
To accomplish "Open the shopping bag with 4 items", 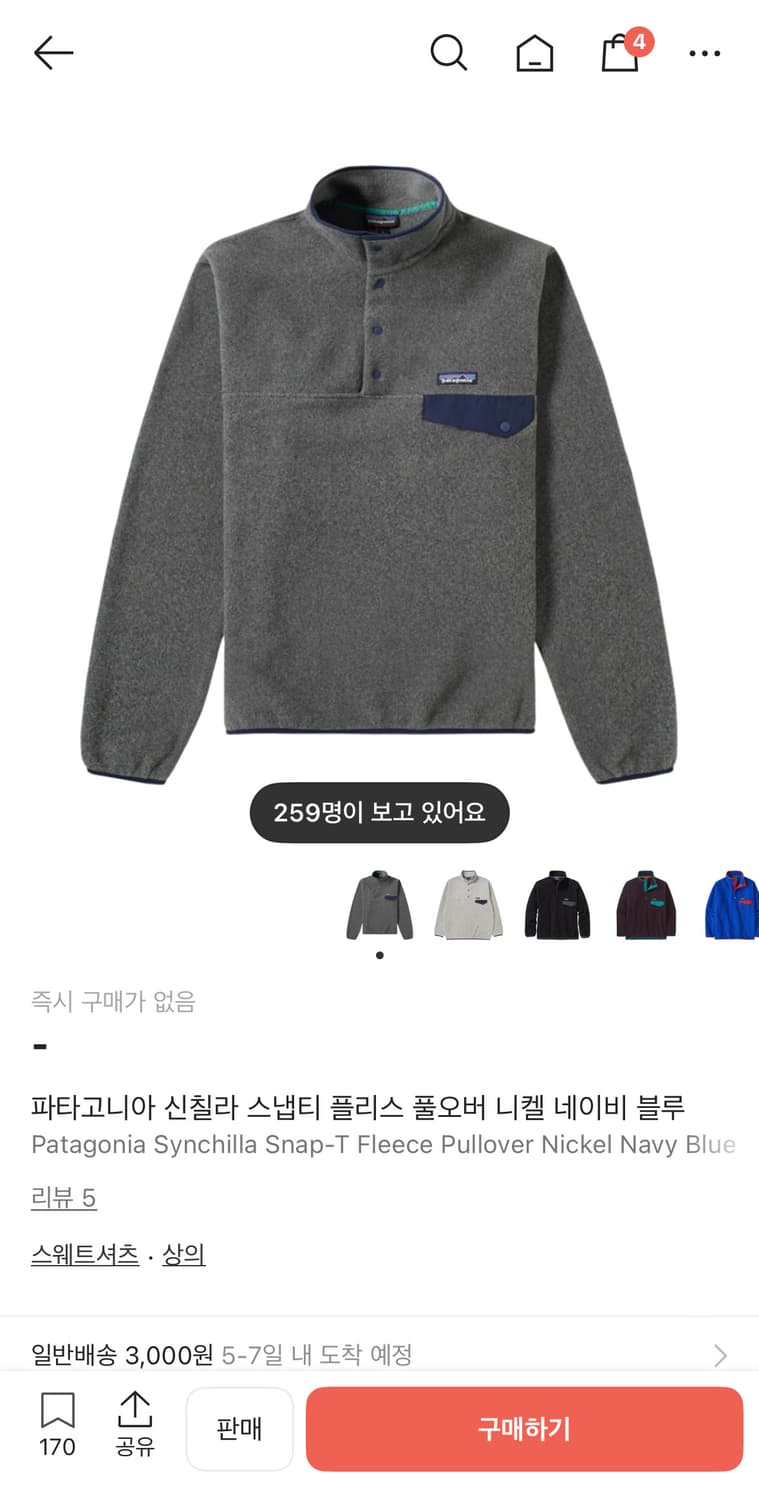I will tap(620, 55).
